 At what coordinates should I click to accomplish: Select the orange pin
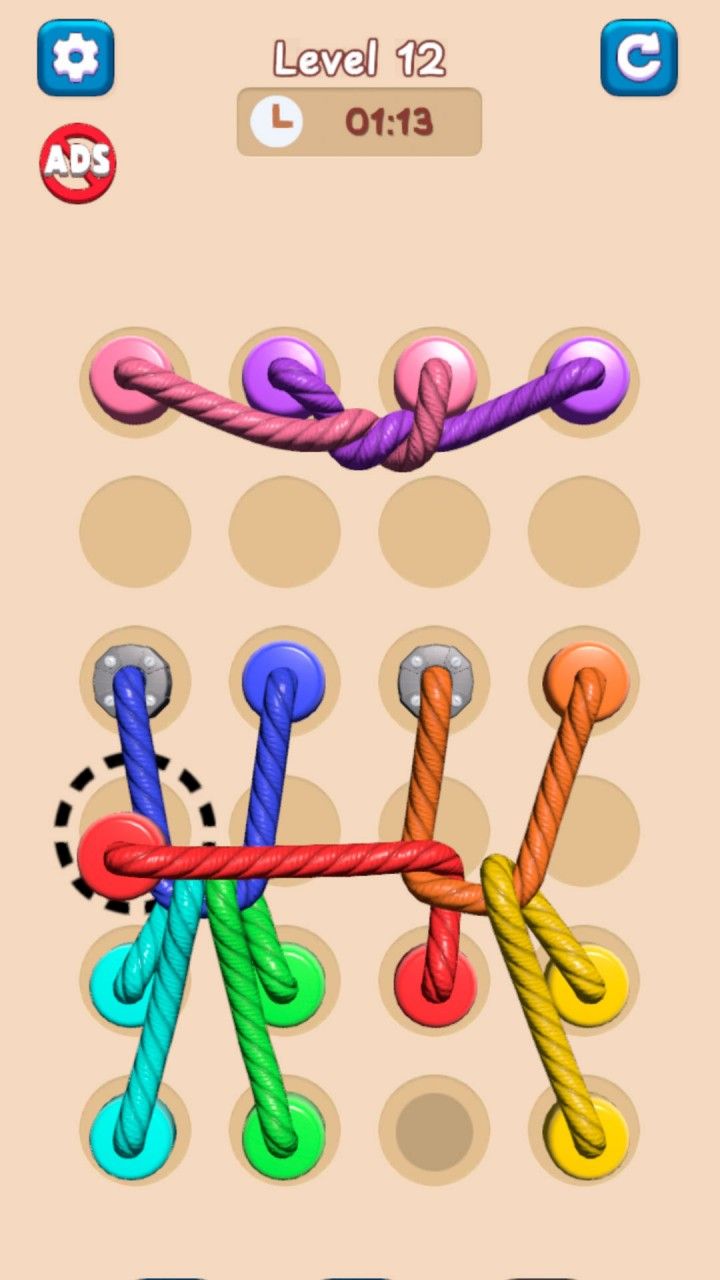click(585, 680)
